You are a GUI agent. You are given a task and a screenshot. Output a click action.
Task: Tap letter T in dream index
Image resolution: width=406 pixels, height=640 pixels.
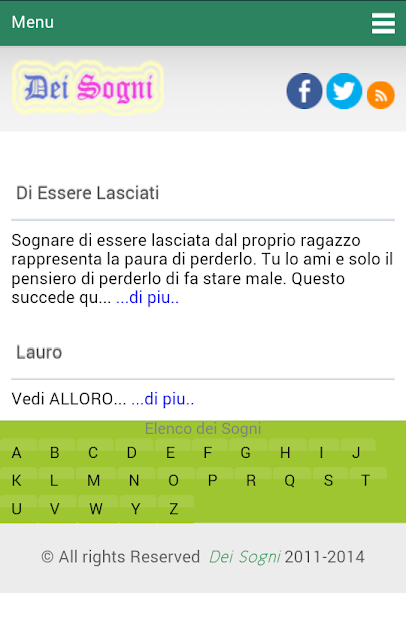tap(366, 480)
